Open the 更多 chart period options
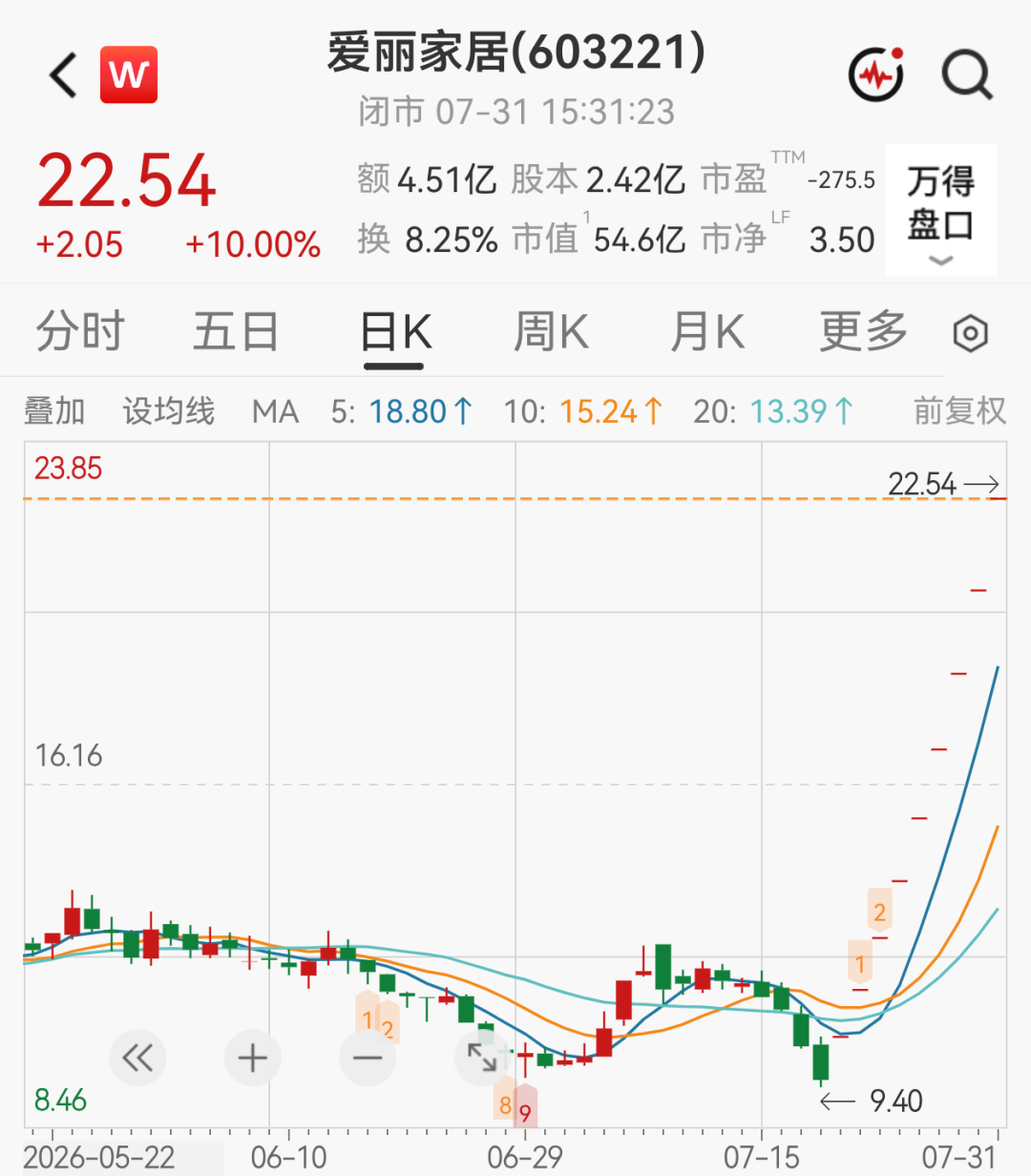This screenshot has height=1176, width=1031. pos(863,332)
